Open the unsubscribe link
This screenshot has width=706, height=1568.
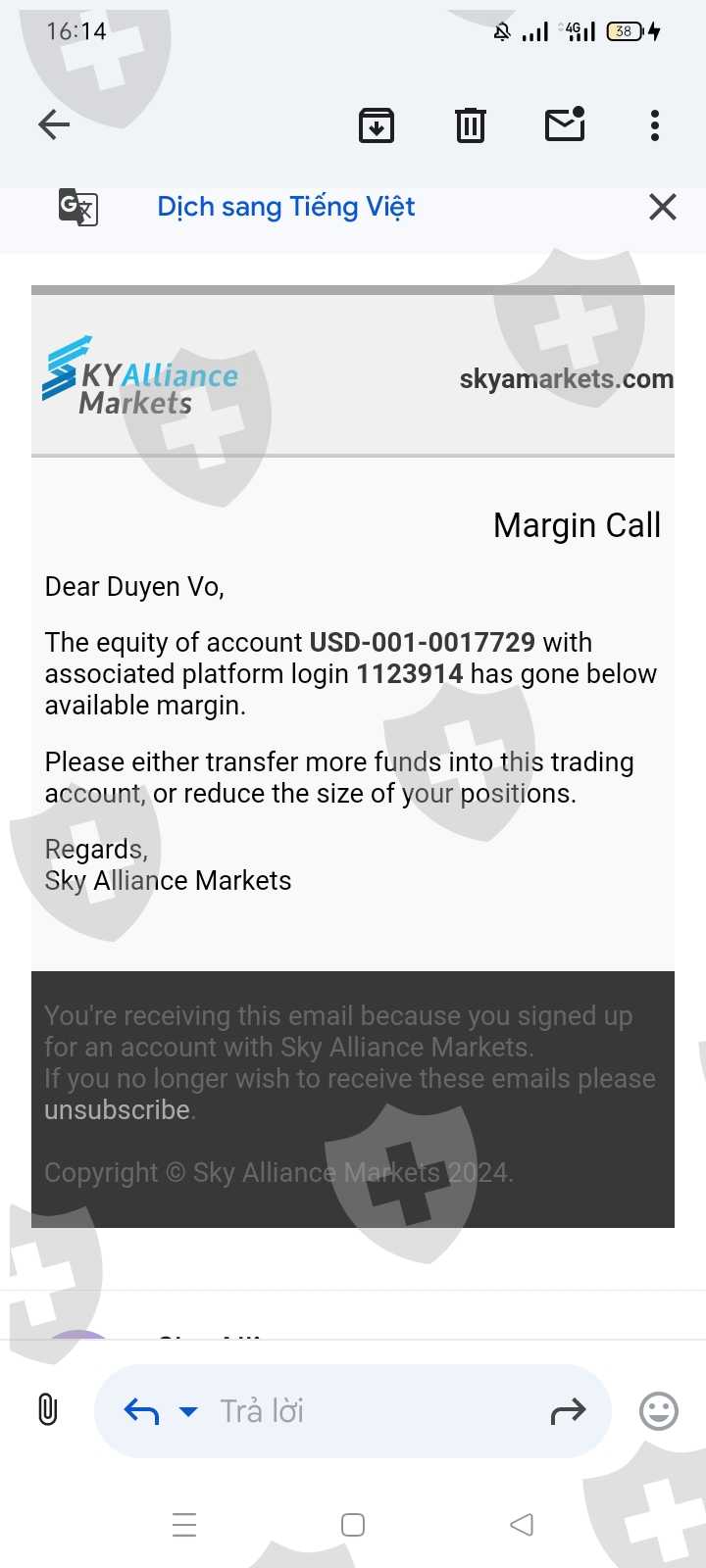pyautogui.click(x=117, y=1109)
